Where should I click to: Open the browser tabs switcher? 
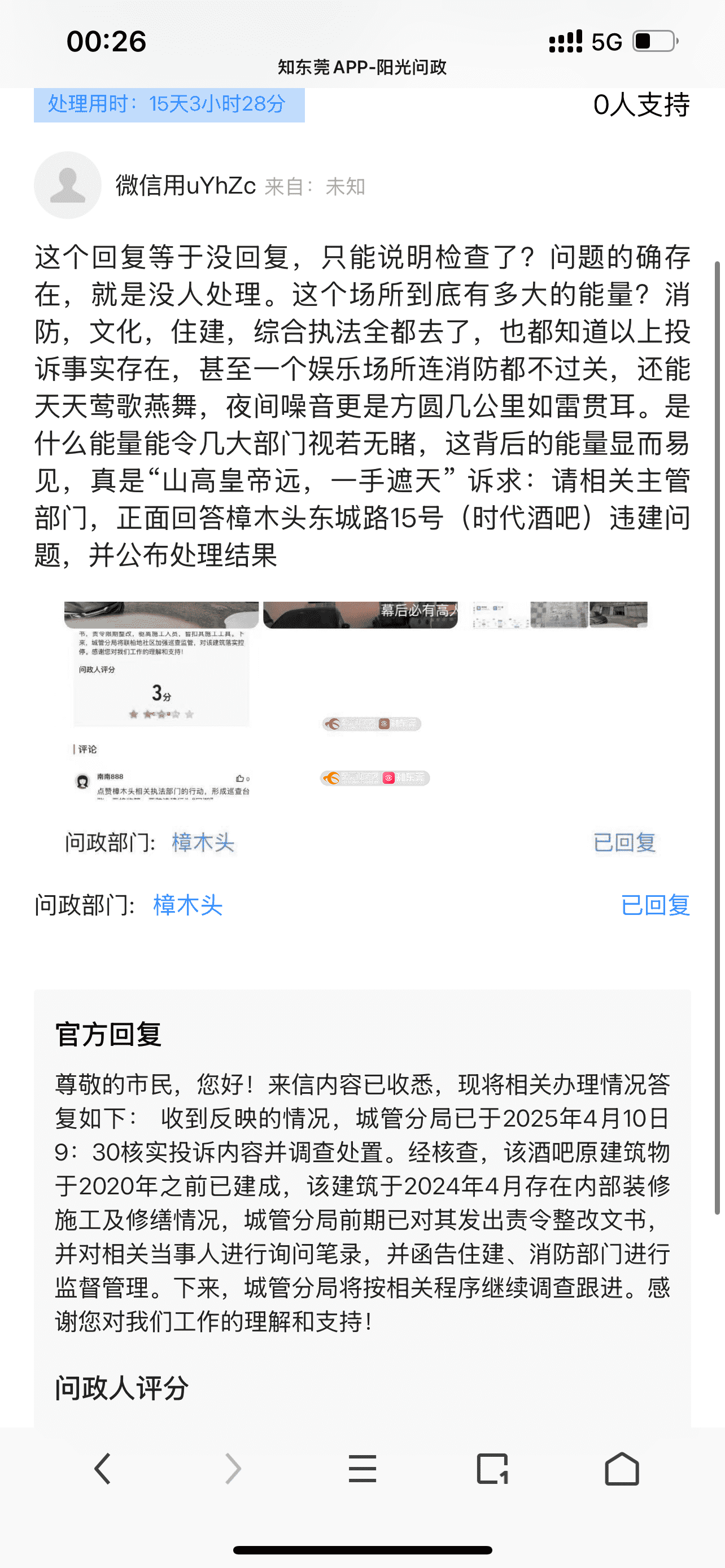click(x=492, y=1469)
